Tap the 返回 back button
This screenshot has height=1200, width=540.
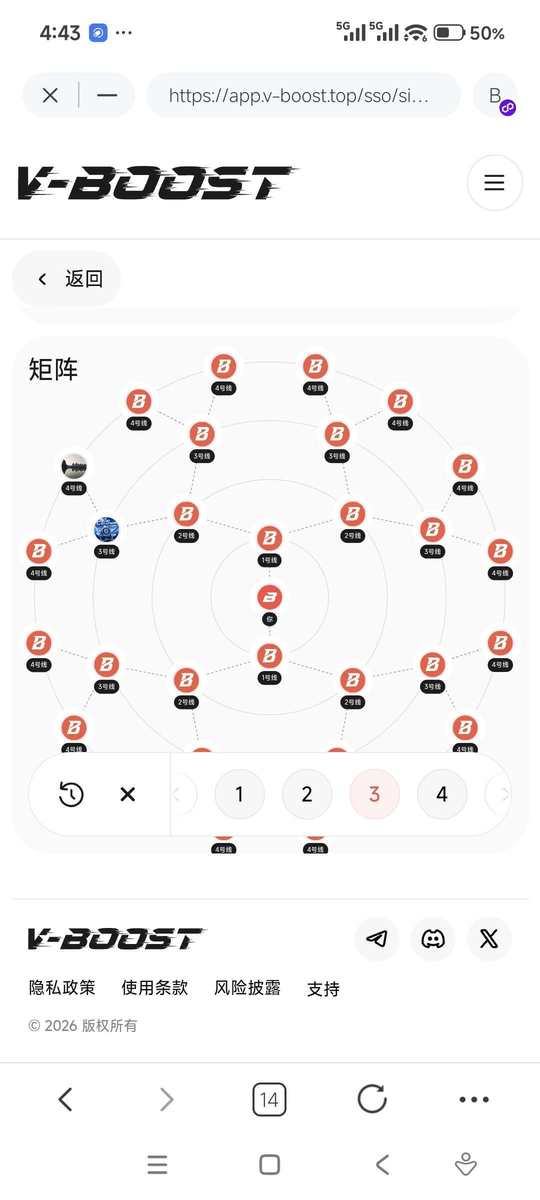pyautogui.click(x=67, y=279)
